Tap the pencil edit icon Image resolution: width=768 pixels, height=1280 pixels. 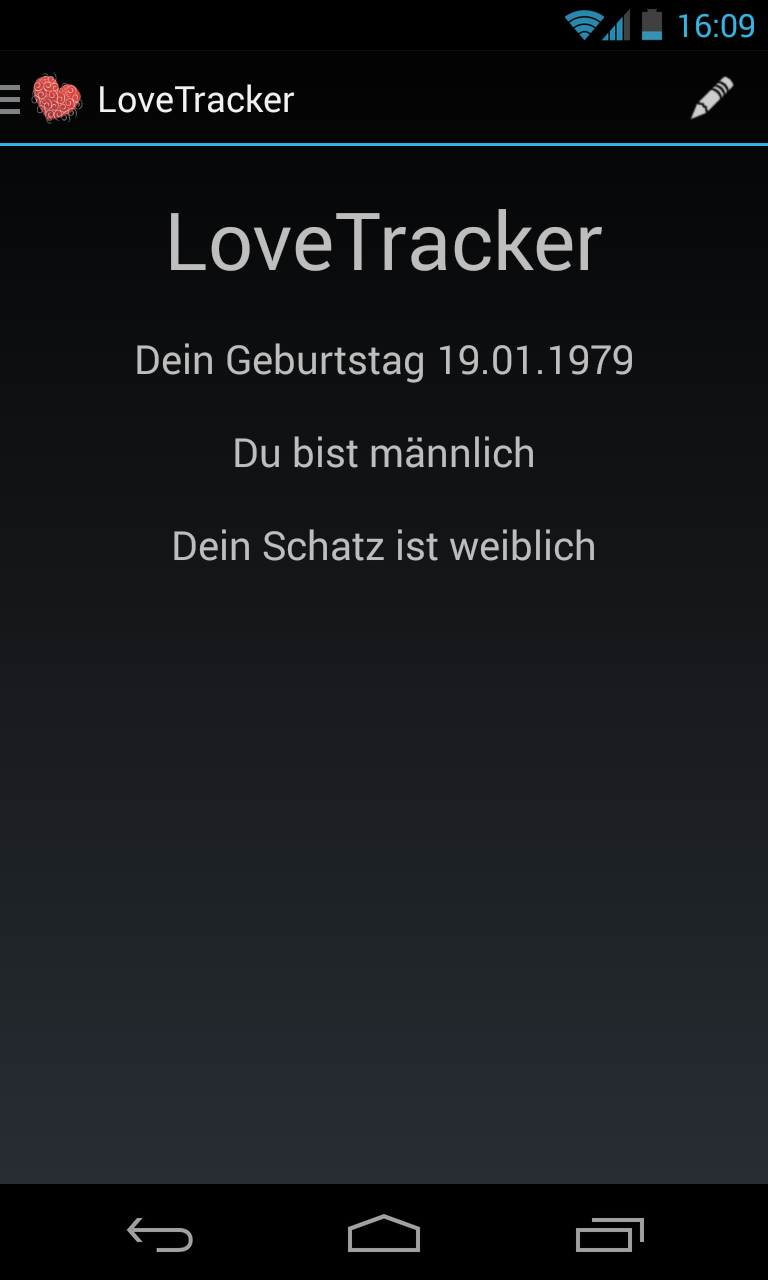[712, 98]
